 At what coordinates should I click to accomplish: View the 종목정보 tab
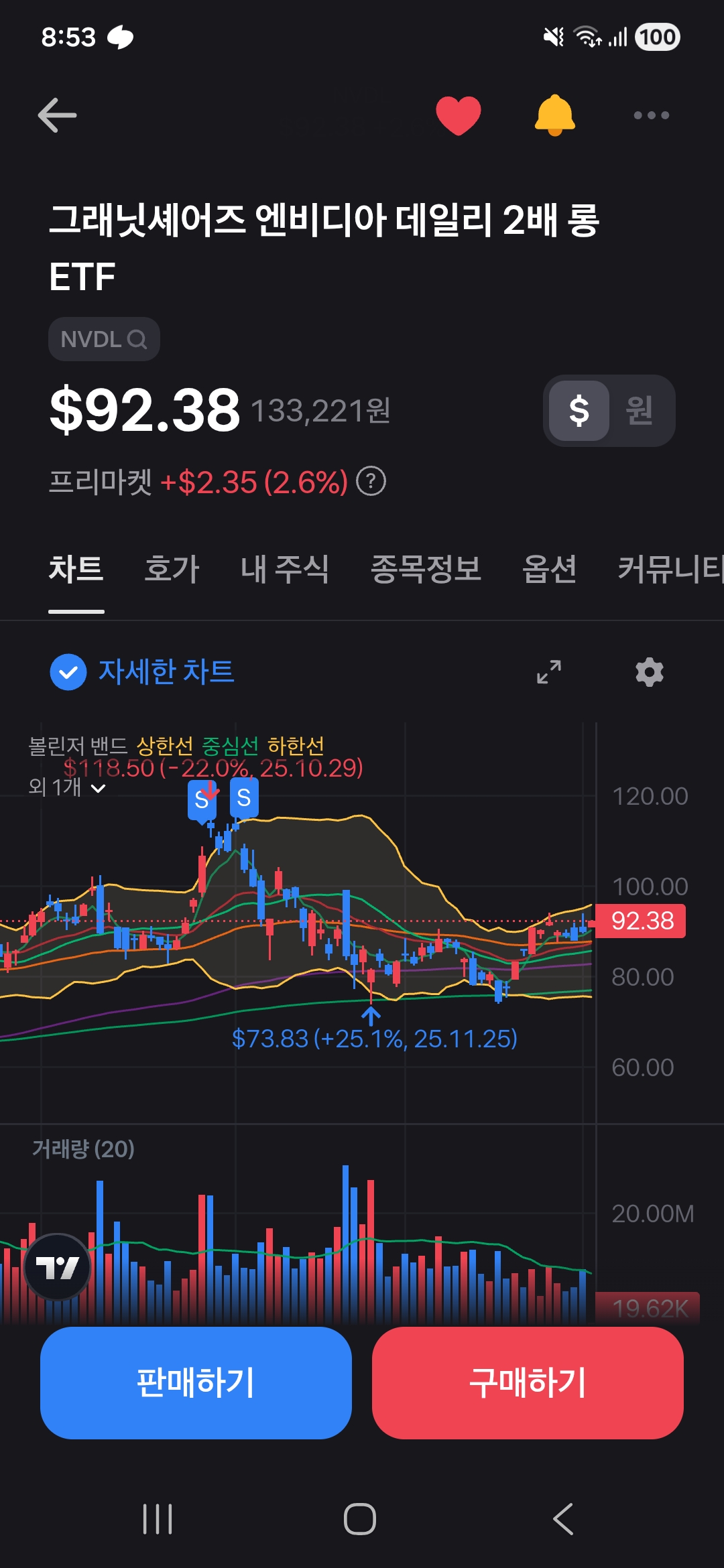point(426,569)
